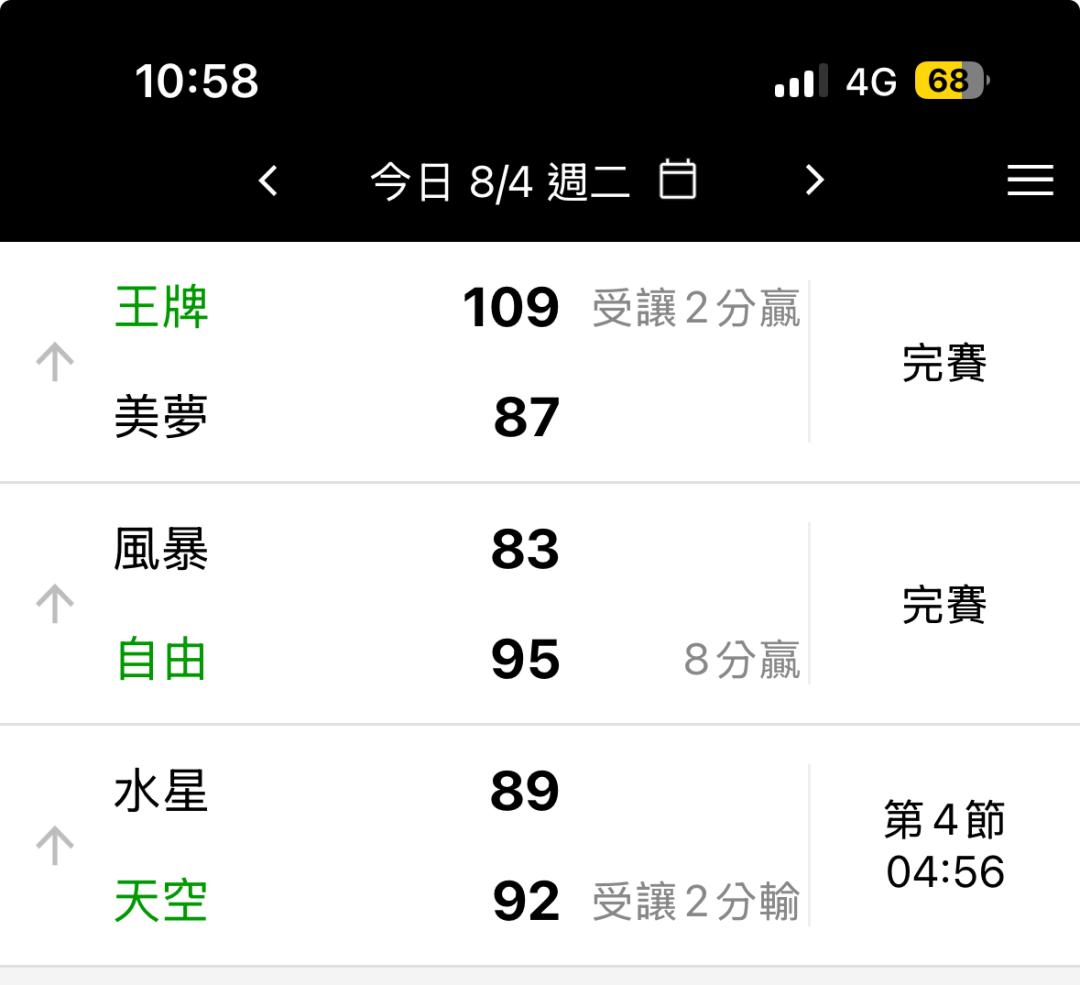
Task: Go to the previous day
Action: 268,181
